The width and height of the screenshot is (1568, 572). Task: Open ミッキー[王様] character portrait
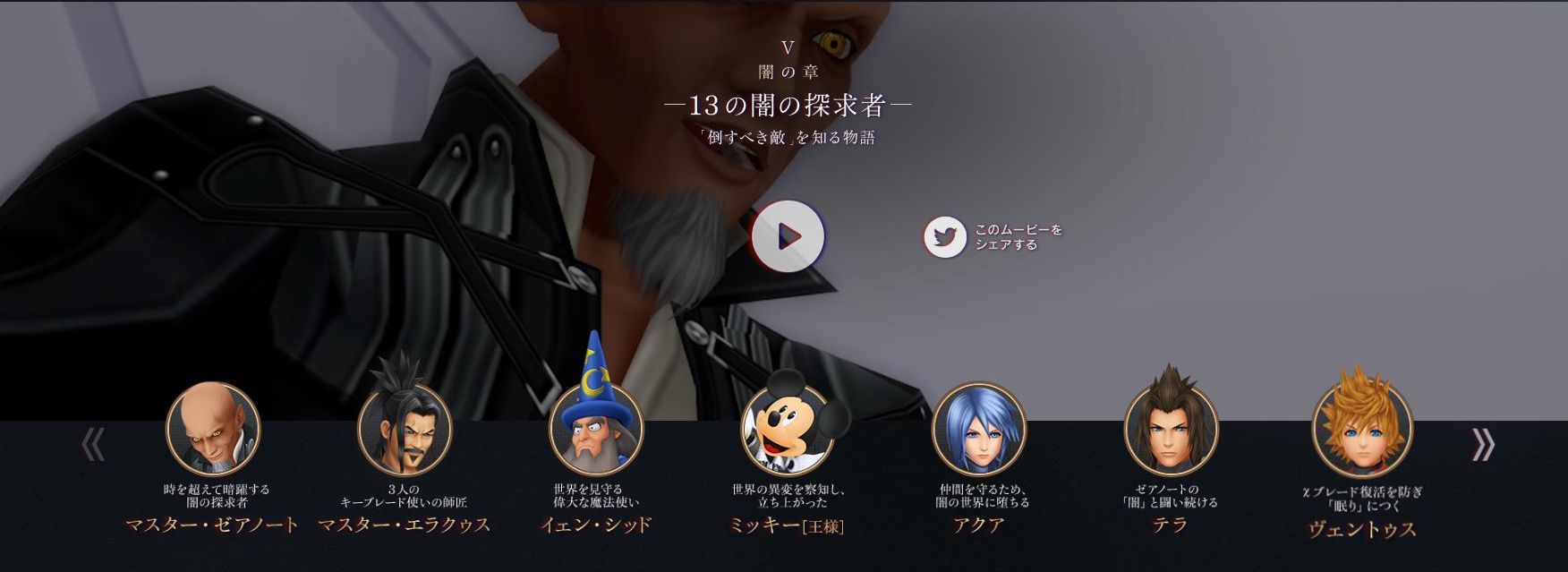788,430
